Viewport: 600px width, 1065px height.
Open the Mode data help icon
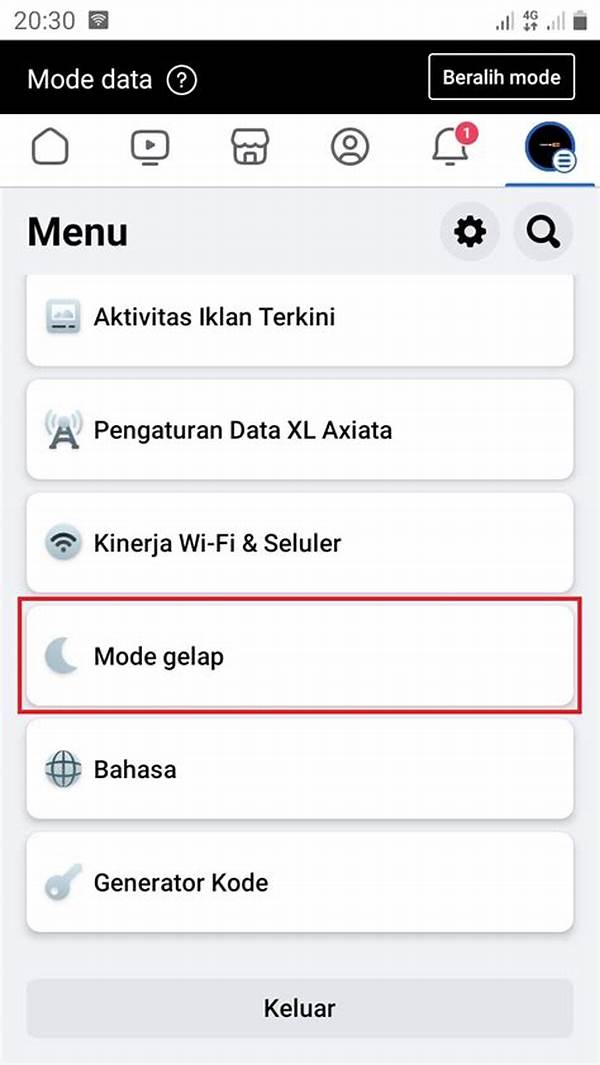click(181, 79)
